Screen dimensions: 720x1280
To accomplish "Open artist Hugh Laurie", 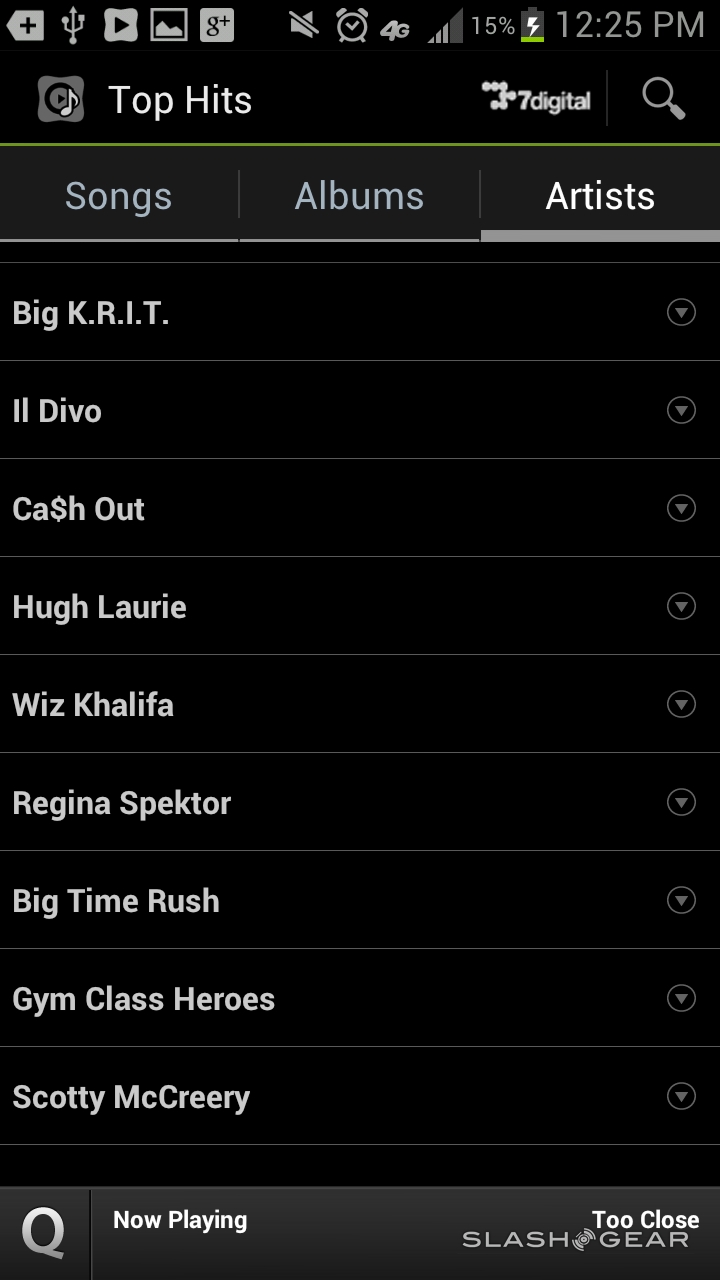I will (x=99, y=607).
